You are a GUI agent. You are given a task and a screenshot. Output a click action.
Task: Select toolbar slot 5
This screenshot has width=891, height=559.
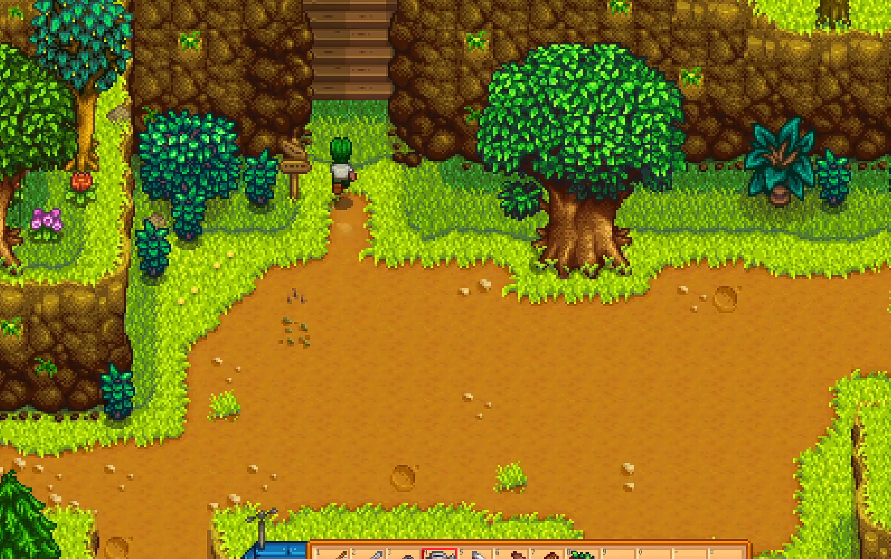point(477,554)
